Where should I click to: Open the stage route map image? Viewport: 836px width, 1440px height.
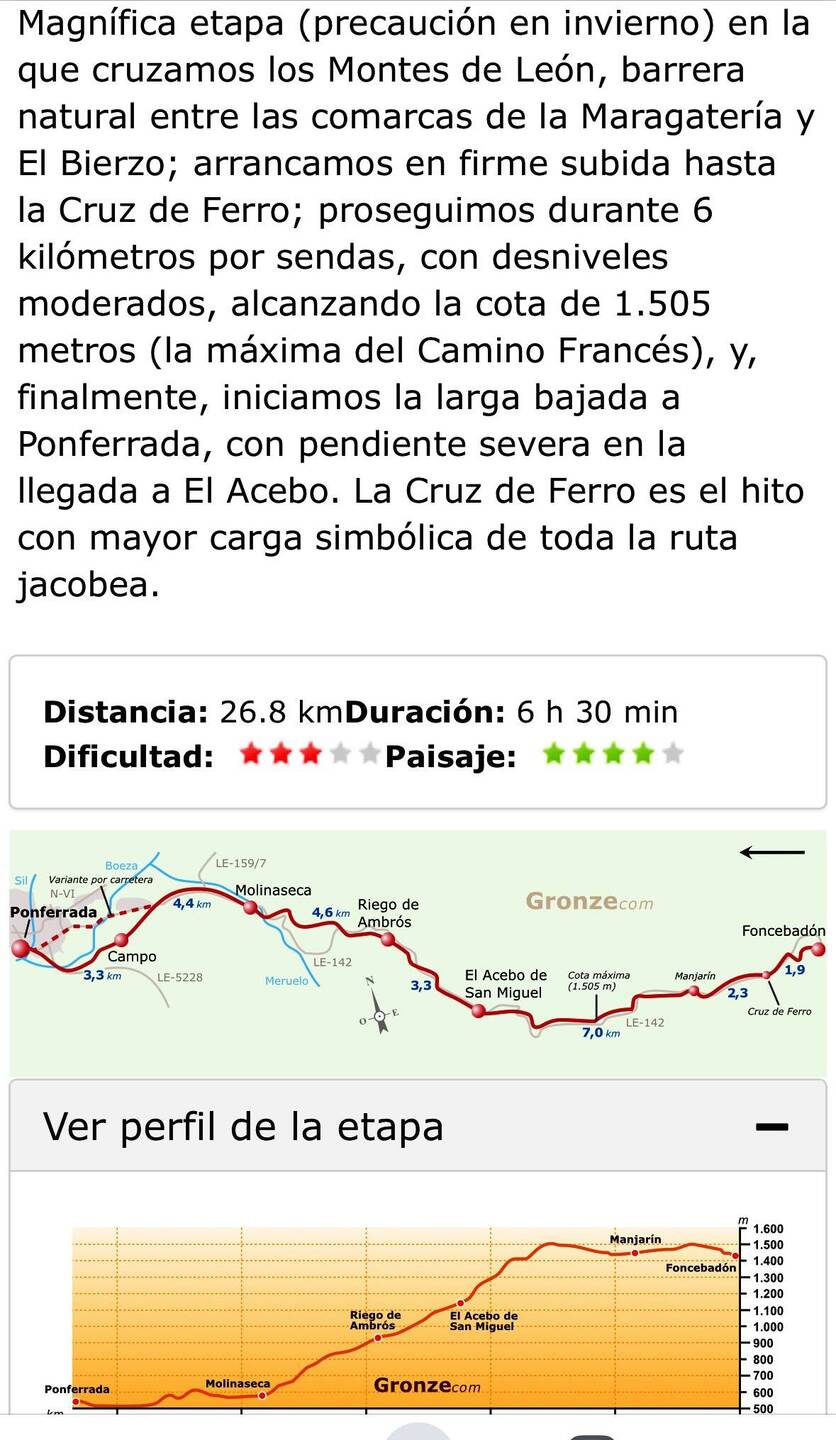point(418,952)
